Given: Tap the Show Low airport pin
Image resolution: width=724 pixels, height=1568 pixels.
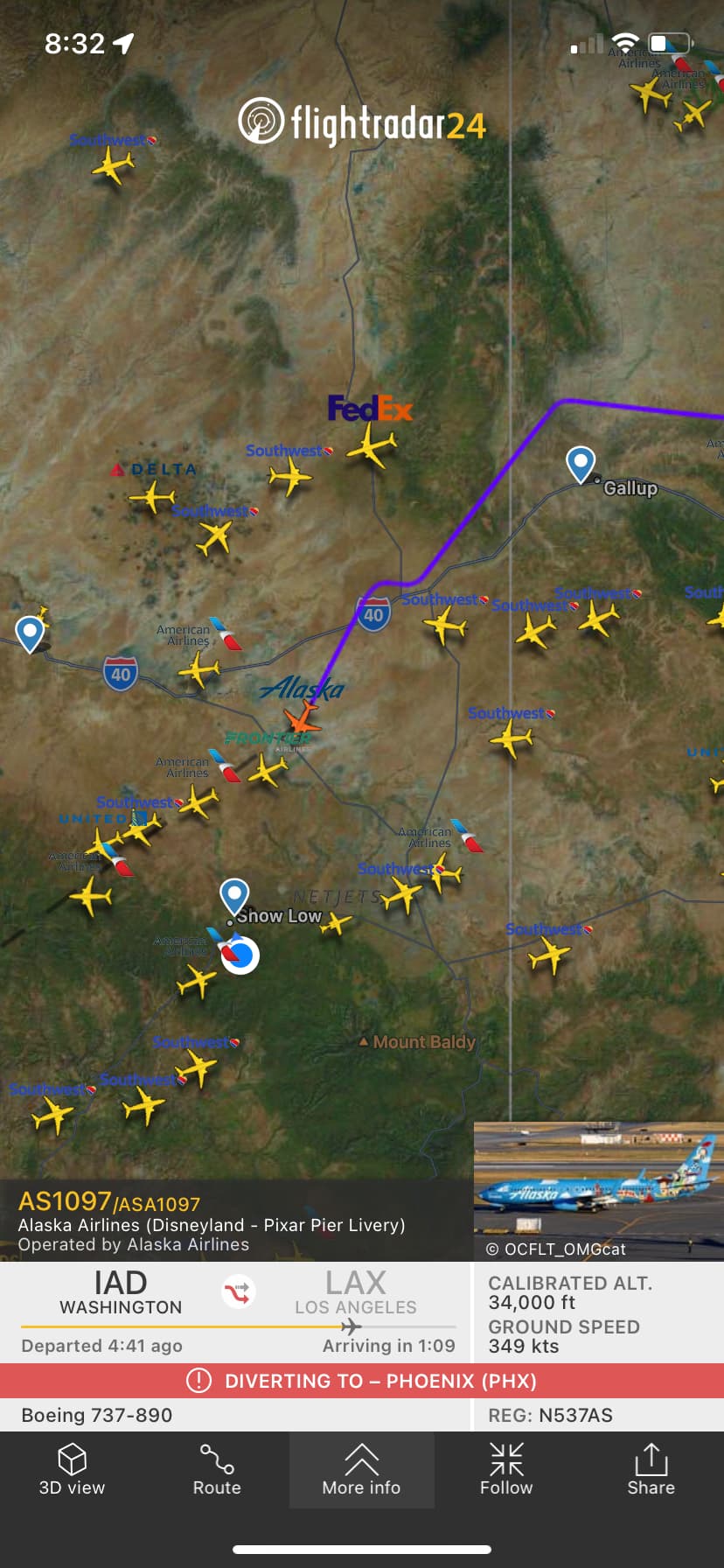Looking at the screenshot, I should tap(233, 897).
